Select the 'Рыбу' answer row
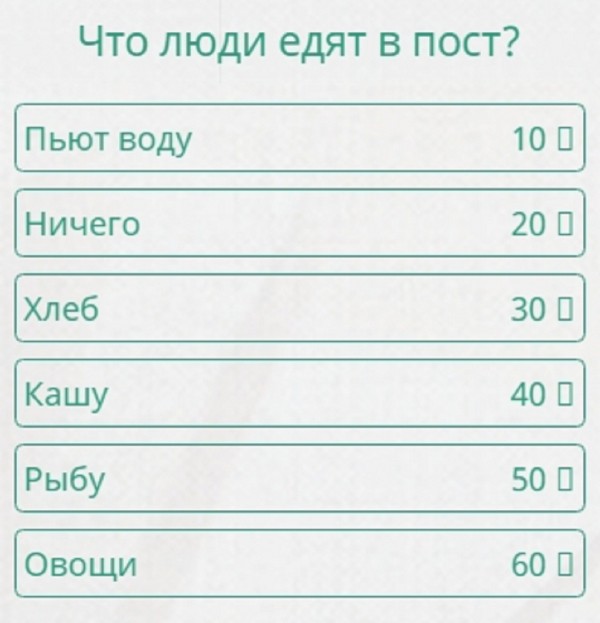 pos(299,478)
